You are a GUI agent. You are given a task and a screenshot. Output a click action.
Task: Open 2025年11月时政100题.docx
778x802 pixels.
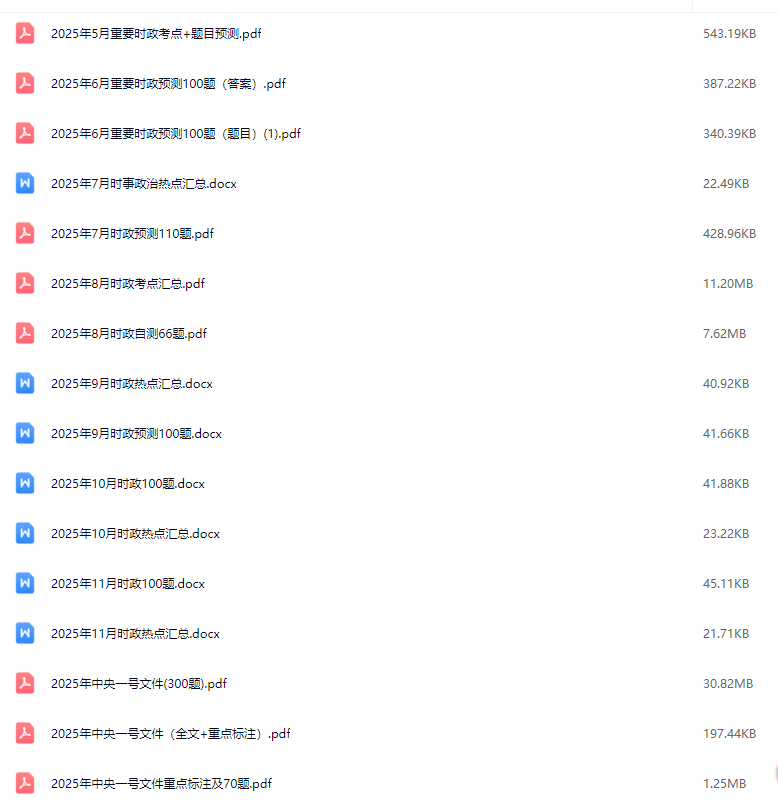pos(129,583)
